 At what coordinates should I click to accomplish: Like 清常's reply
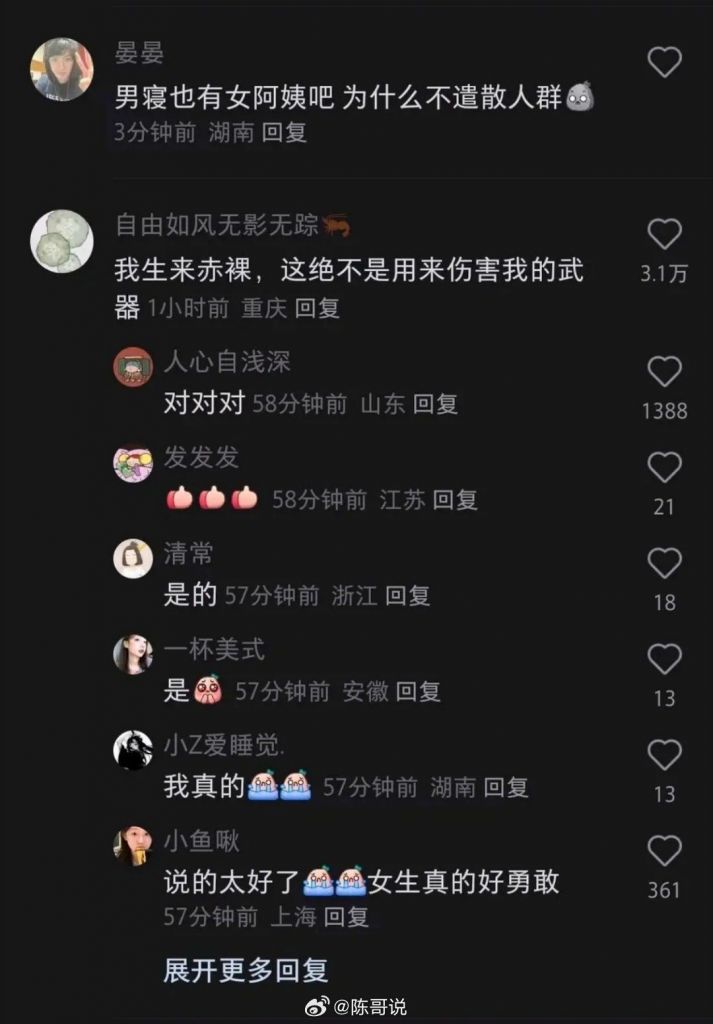(665, 563)
